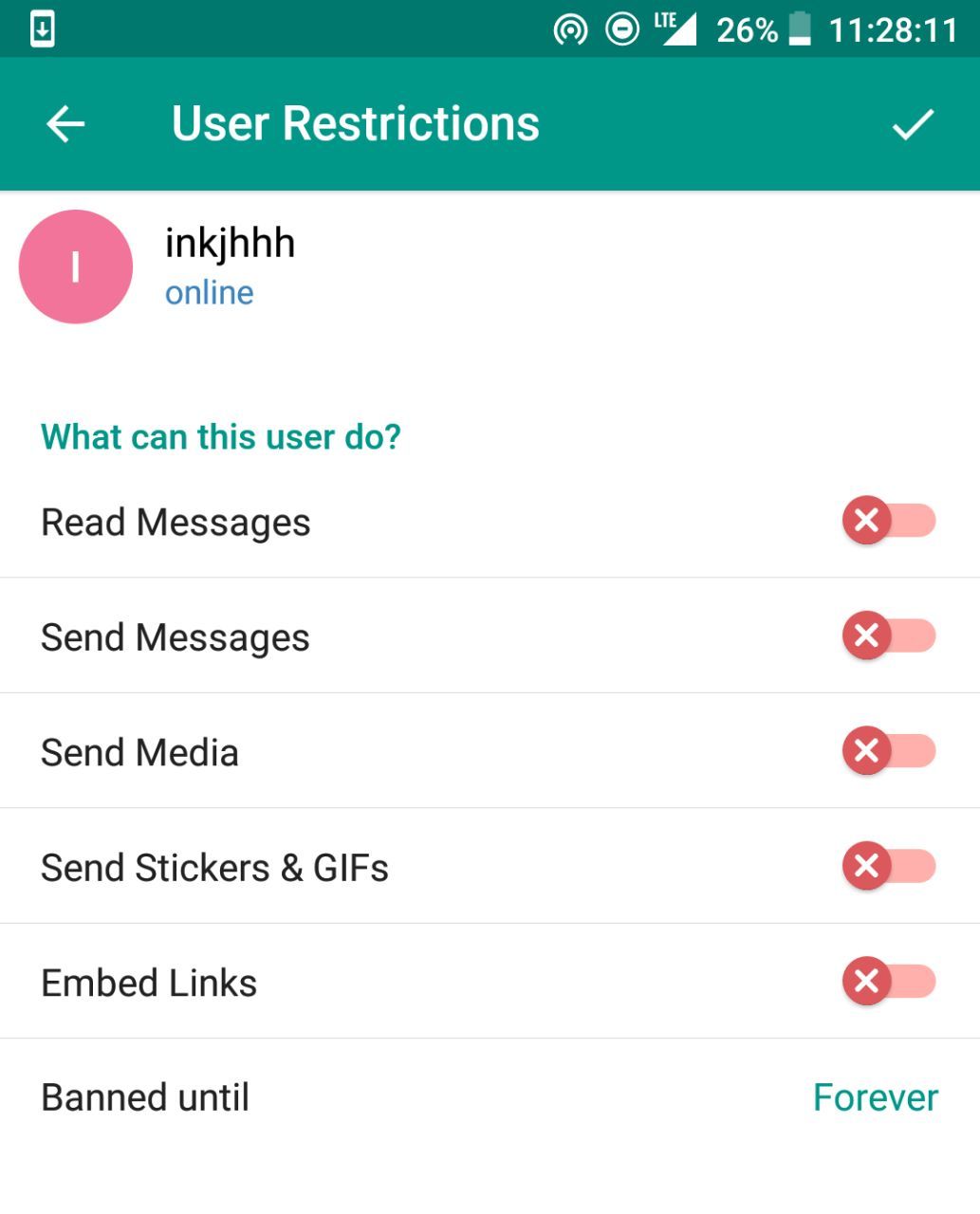This screenshot has height=1214, width=980.
Task: Confirm restrictions with the checkmark
Action: click(913, 124)
